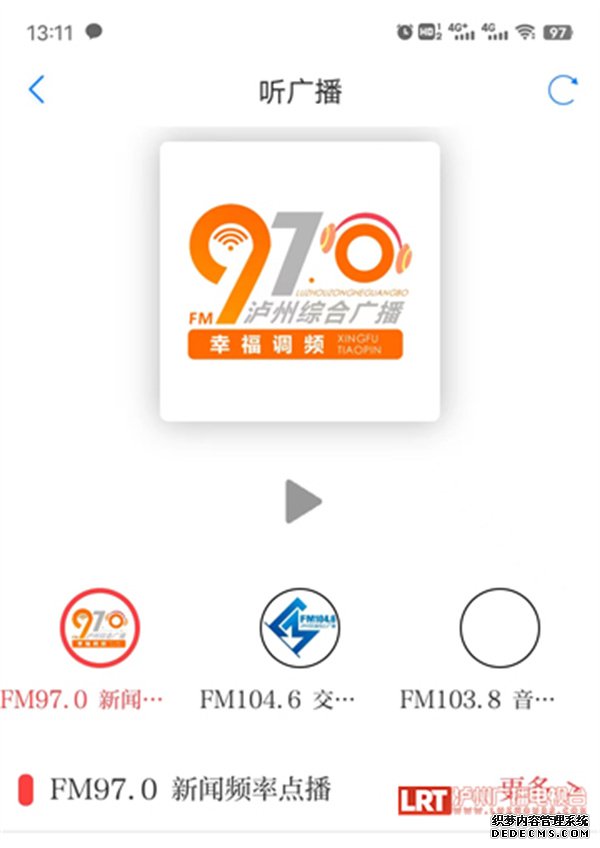Choose the FM103.8 音乐 station
600x848 pixels.
[499, 628]
